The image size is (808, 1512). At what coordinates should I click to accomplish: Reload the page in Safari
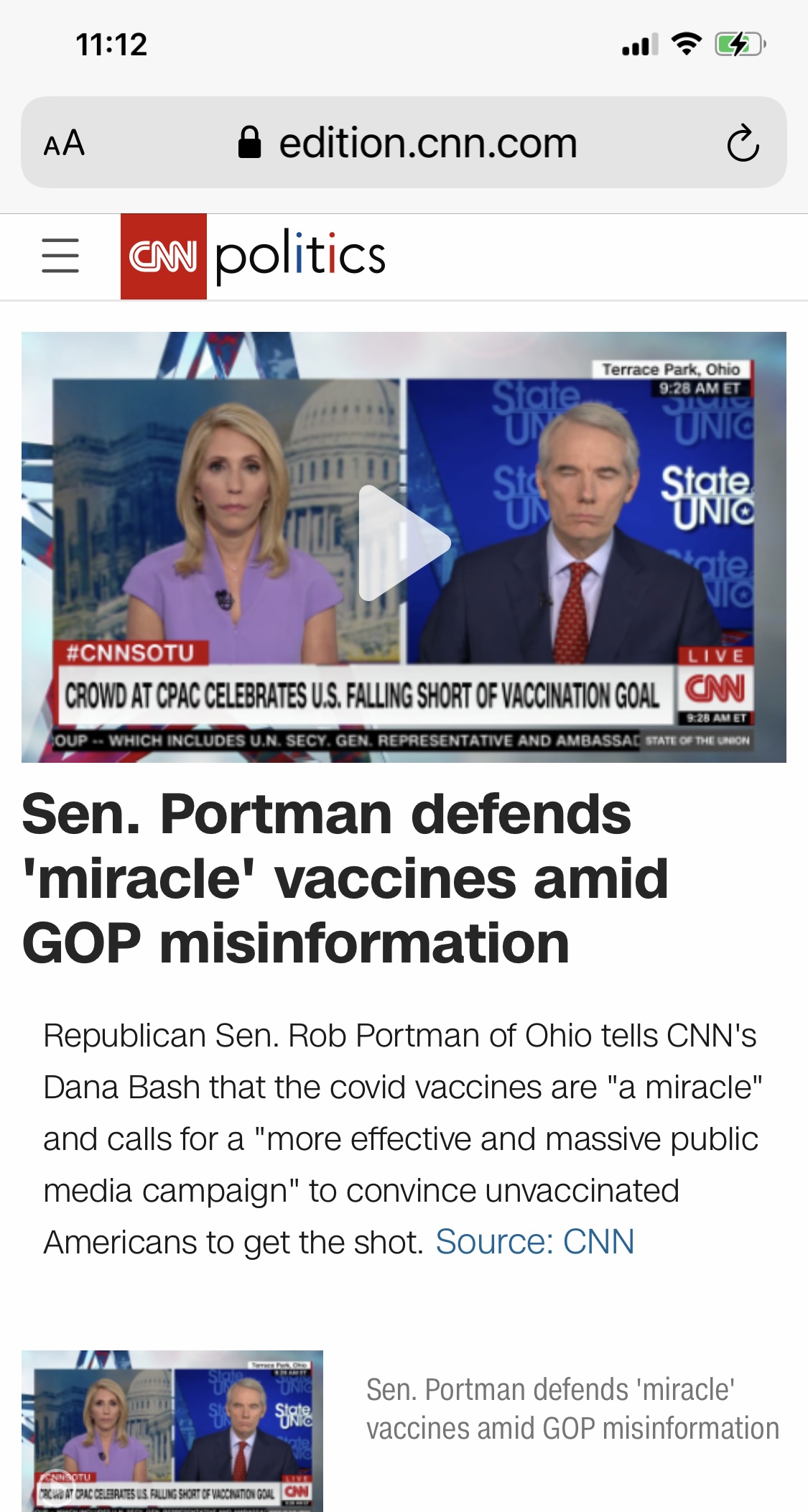pos(743,143)
